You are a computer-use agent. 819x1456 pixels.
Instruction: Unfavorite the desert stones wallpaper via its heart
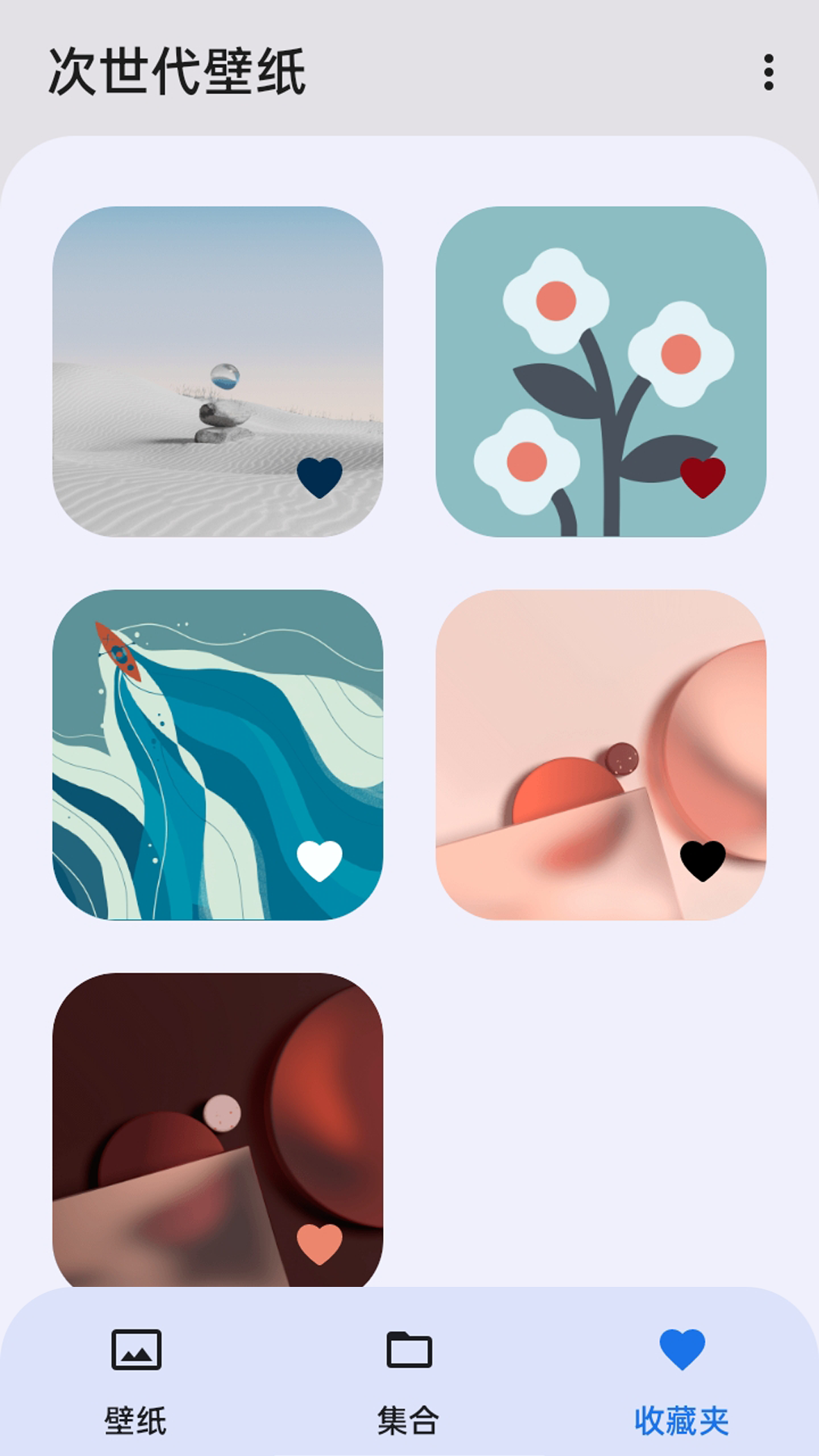click(x=319, y=478)
